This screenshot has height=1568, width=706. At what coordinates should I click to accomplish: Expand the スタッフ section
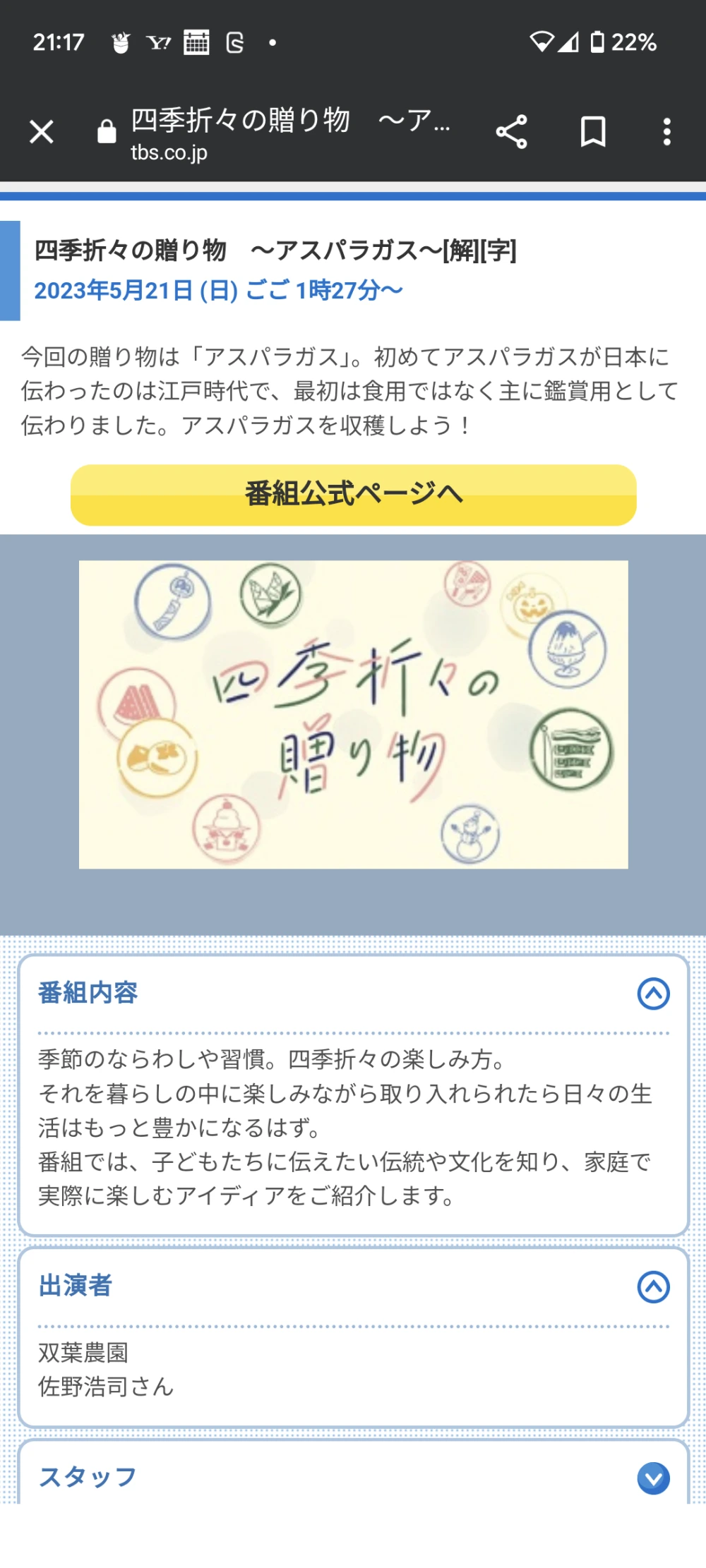pyautogui.click(x=653, y=1478)
